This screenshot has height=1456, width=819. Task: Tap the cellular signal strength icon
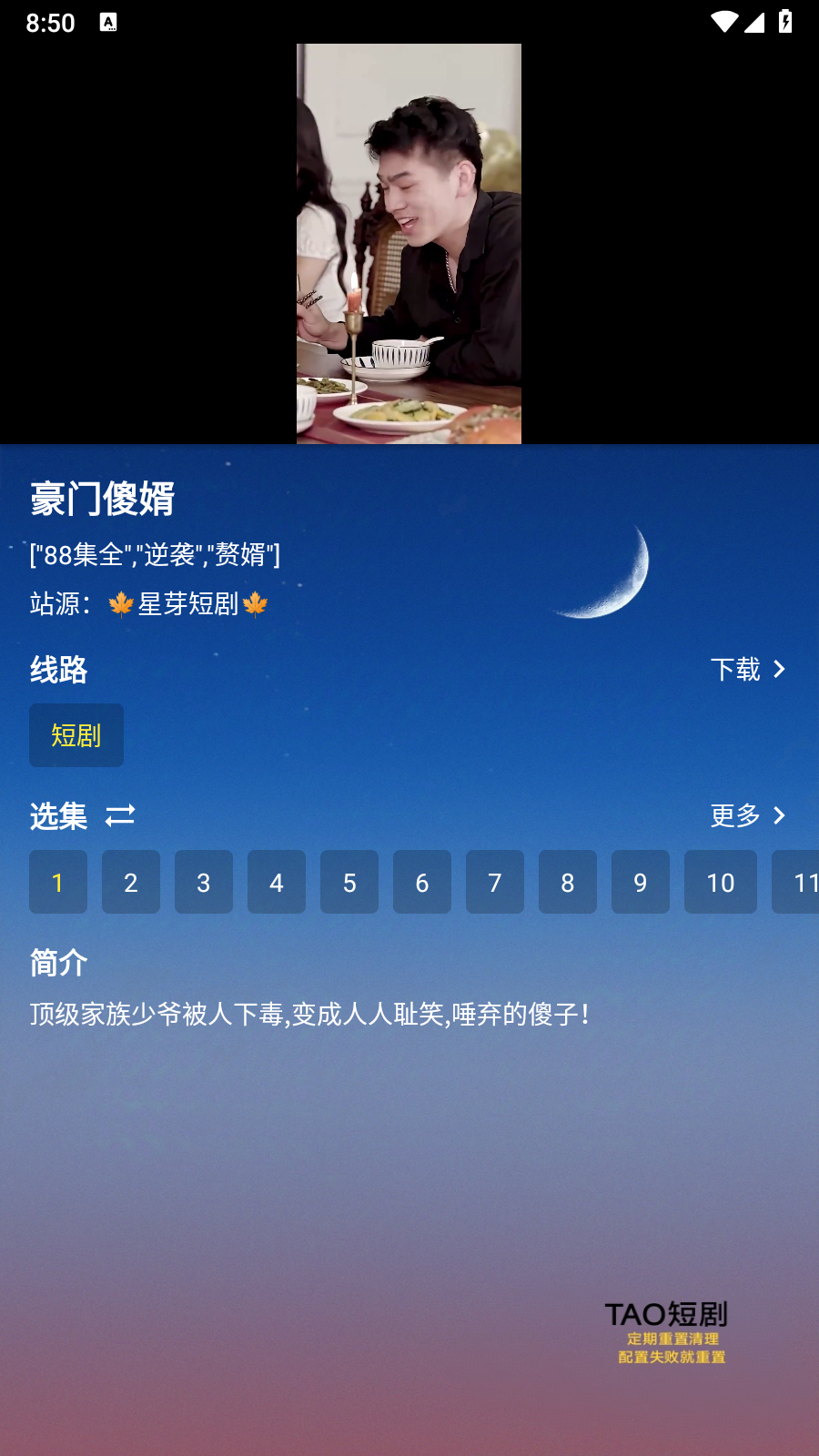(755, 23)
